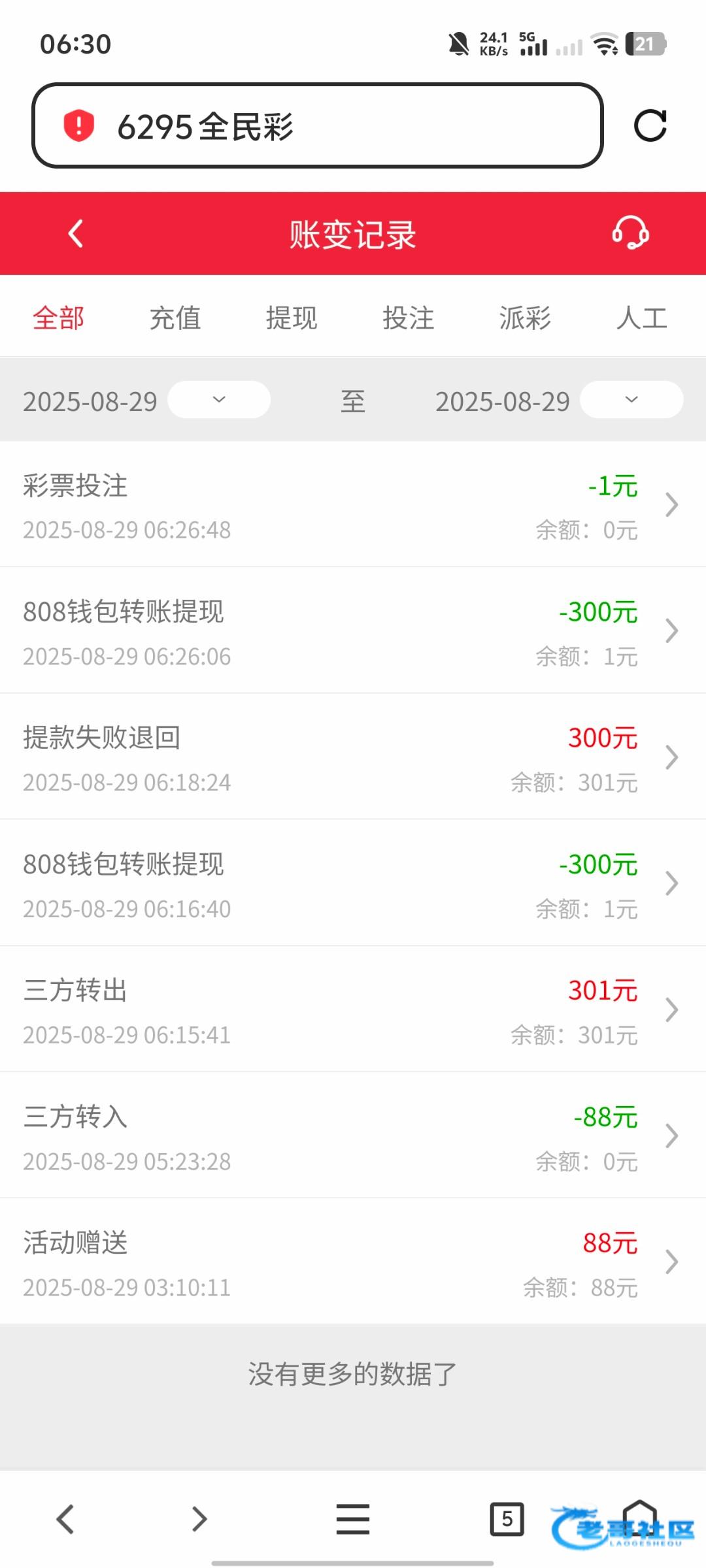View the 活动赠送 88元 record

point(353,1262)
